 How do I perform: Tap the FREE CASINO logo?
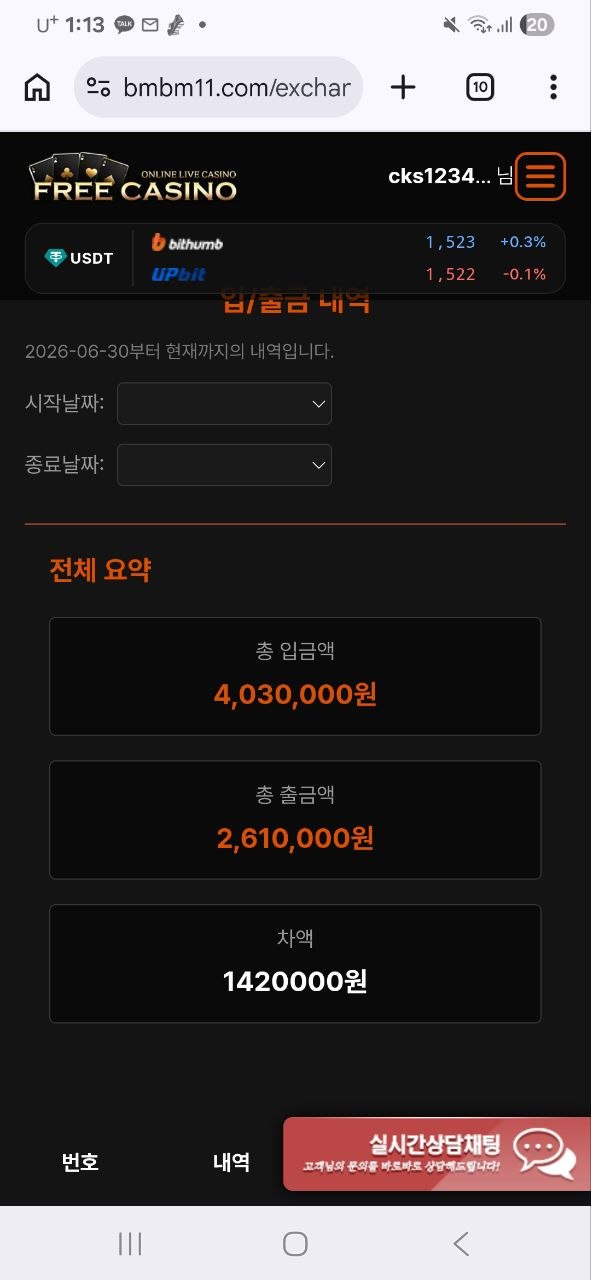(133, 178)
